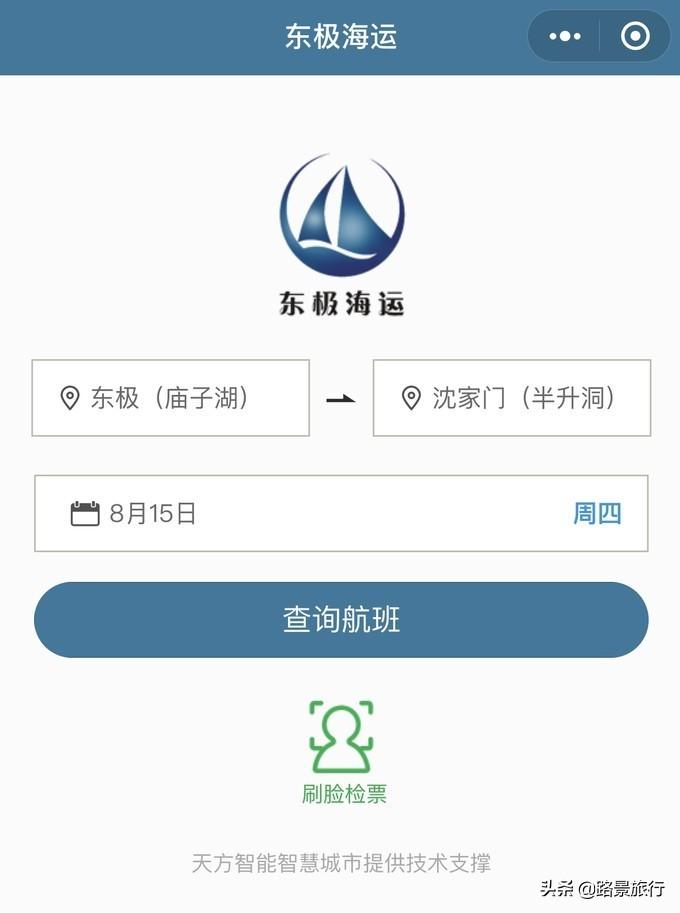Change destination port 沈家门（半升洞）
The image size is (680, 913).
pos(511,398)
